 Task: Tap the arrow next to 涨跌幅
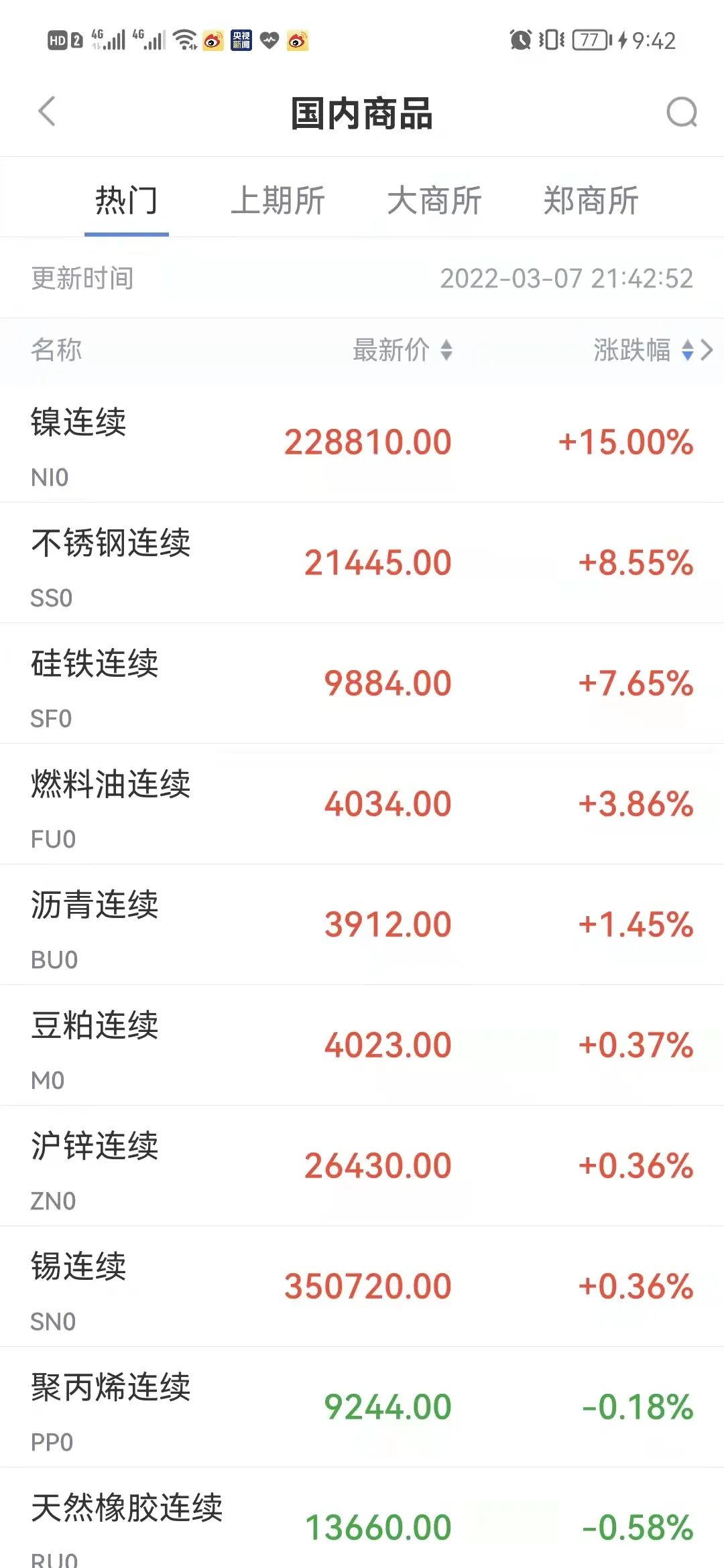707,350
